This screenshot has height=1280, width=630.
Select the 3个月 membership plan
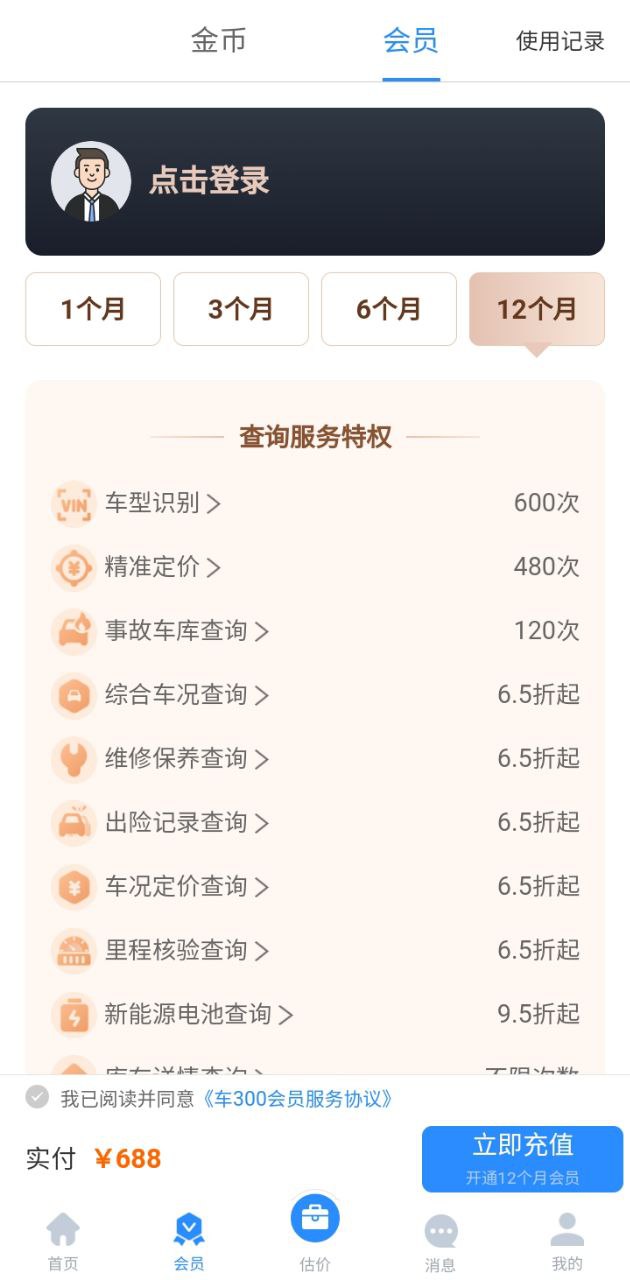click(x=241, y=309)
